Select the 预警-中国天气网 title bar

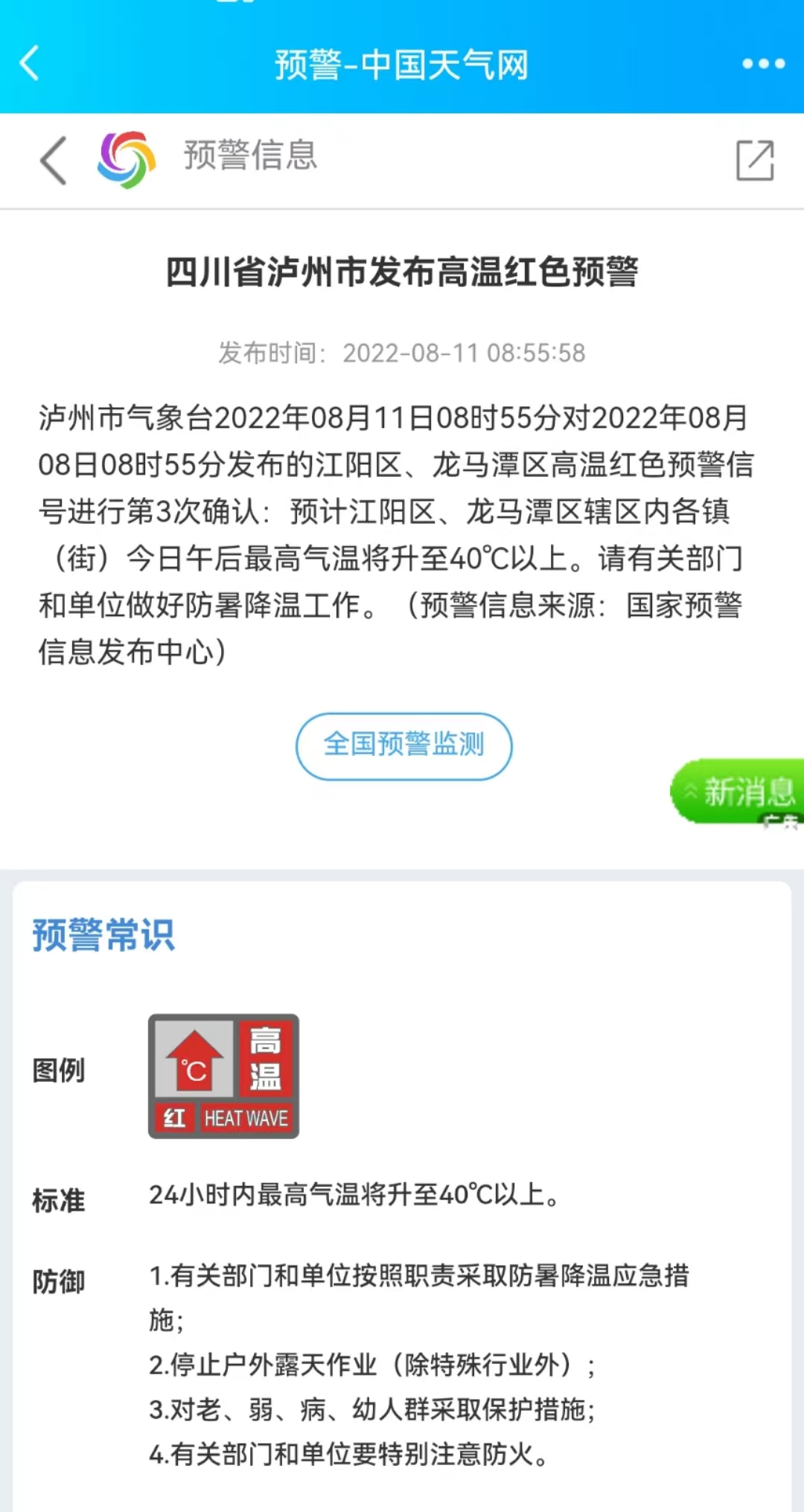pos(402,65)
